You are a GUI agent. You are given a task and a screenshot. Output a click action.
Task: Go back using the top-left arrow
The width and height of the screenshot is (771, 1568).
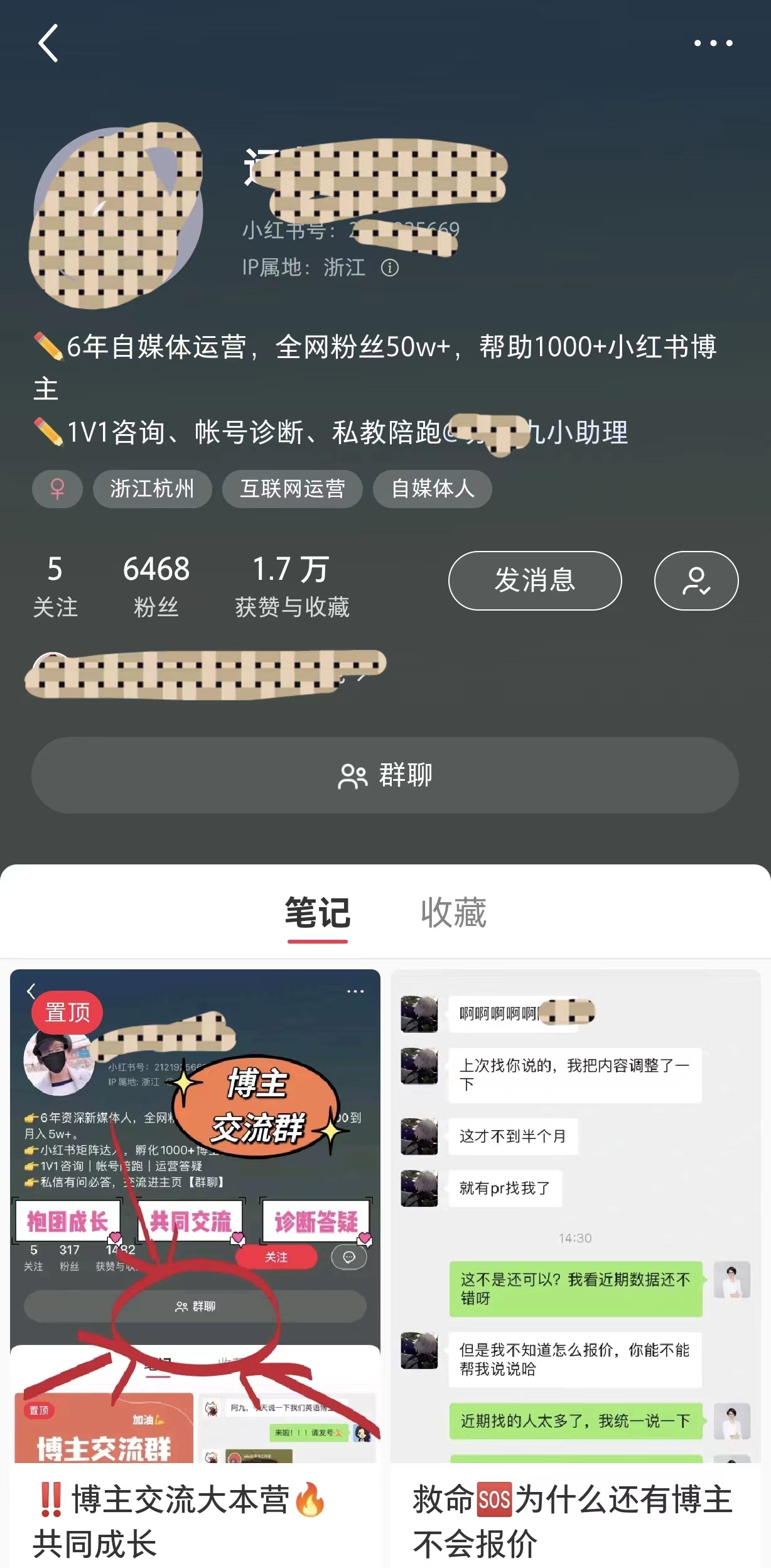click(48, 43)
